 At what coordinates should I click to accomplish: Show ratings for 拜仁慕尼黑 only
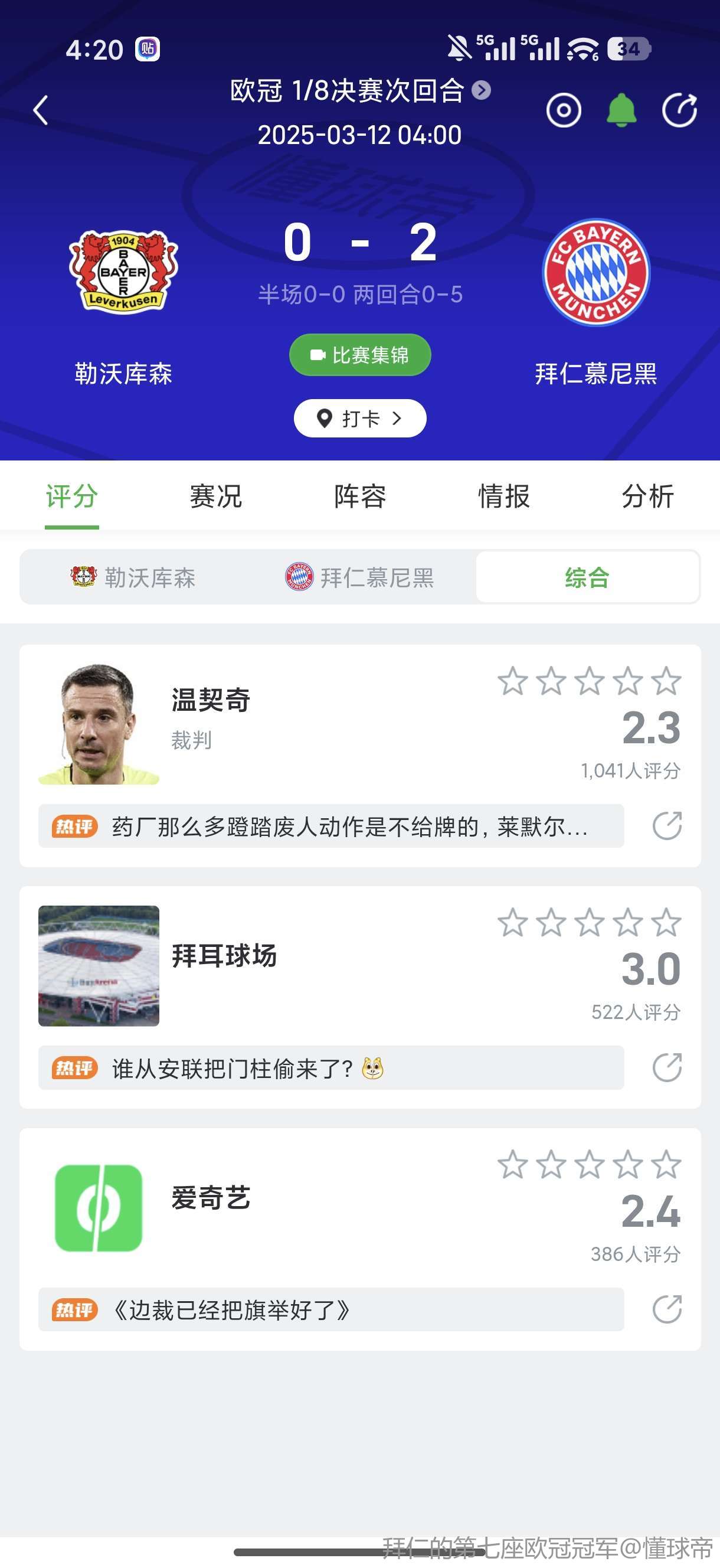tap(359, 577)
